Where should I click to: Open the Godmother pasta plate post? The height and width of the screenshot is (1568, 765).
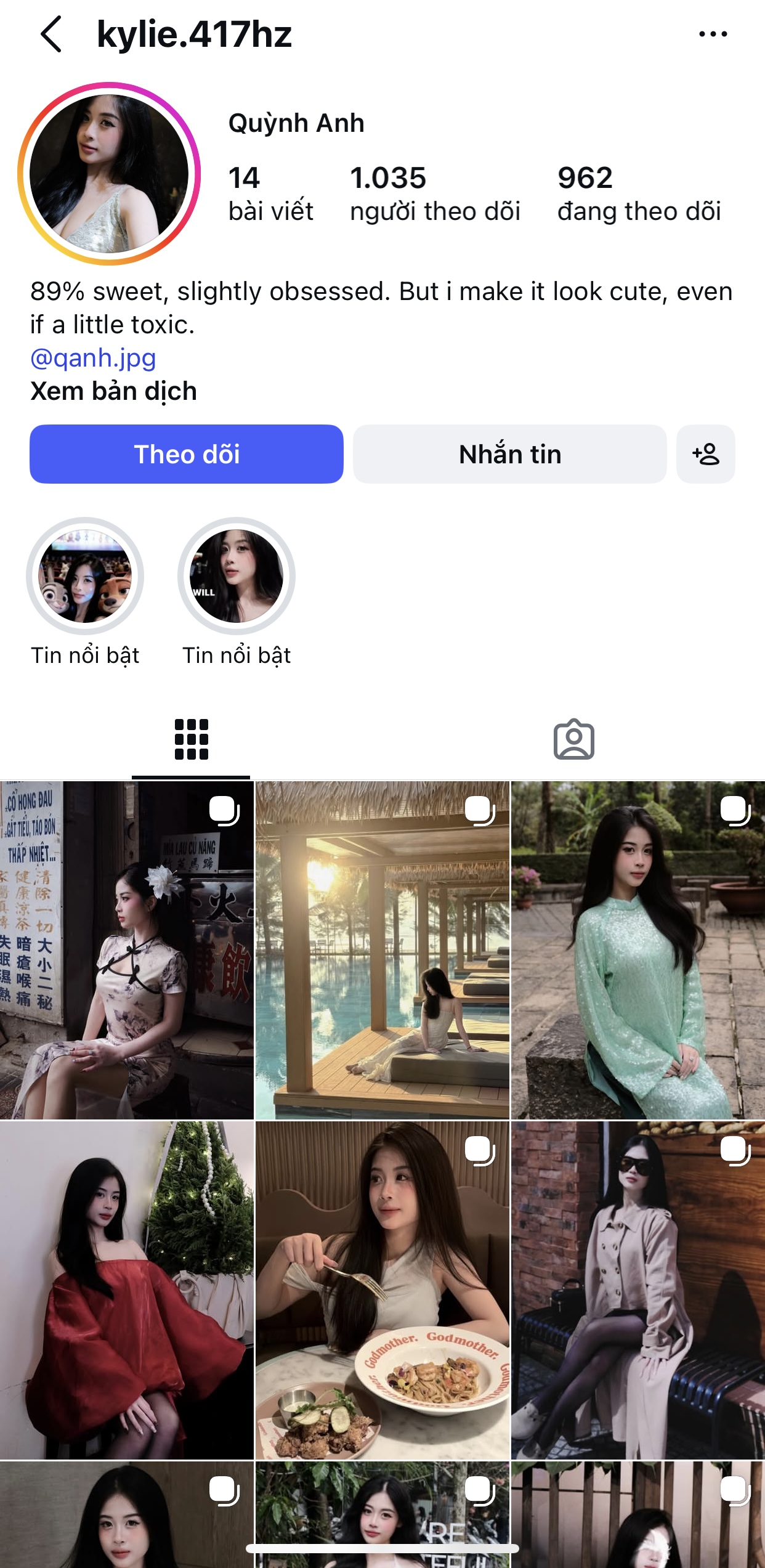click(382, 1290)
